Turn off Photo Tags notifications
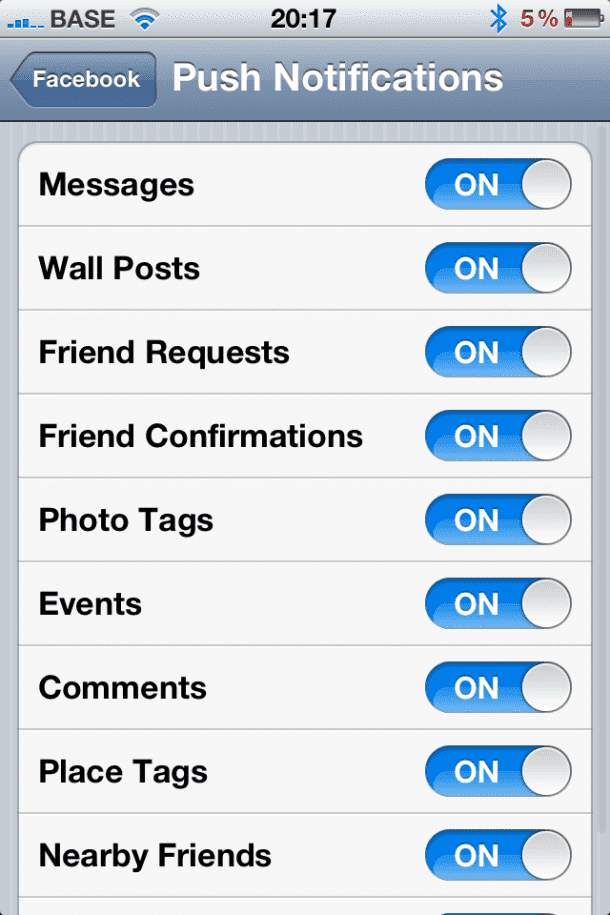Image resolution: width=610 pixels, height=915 pixels. (498, 521)
